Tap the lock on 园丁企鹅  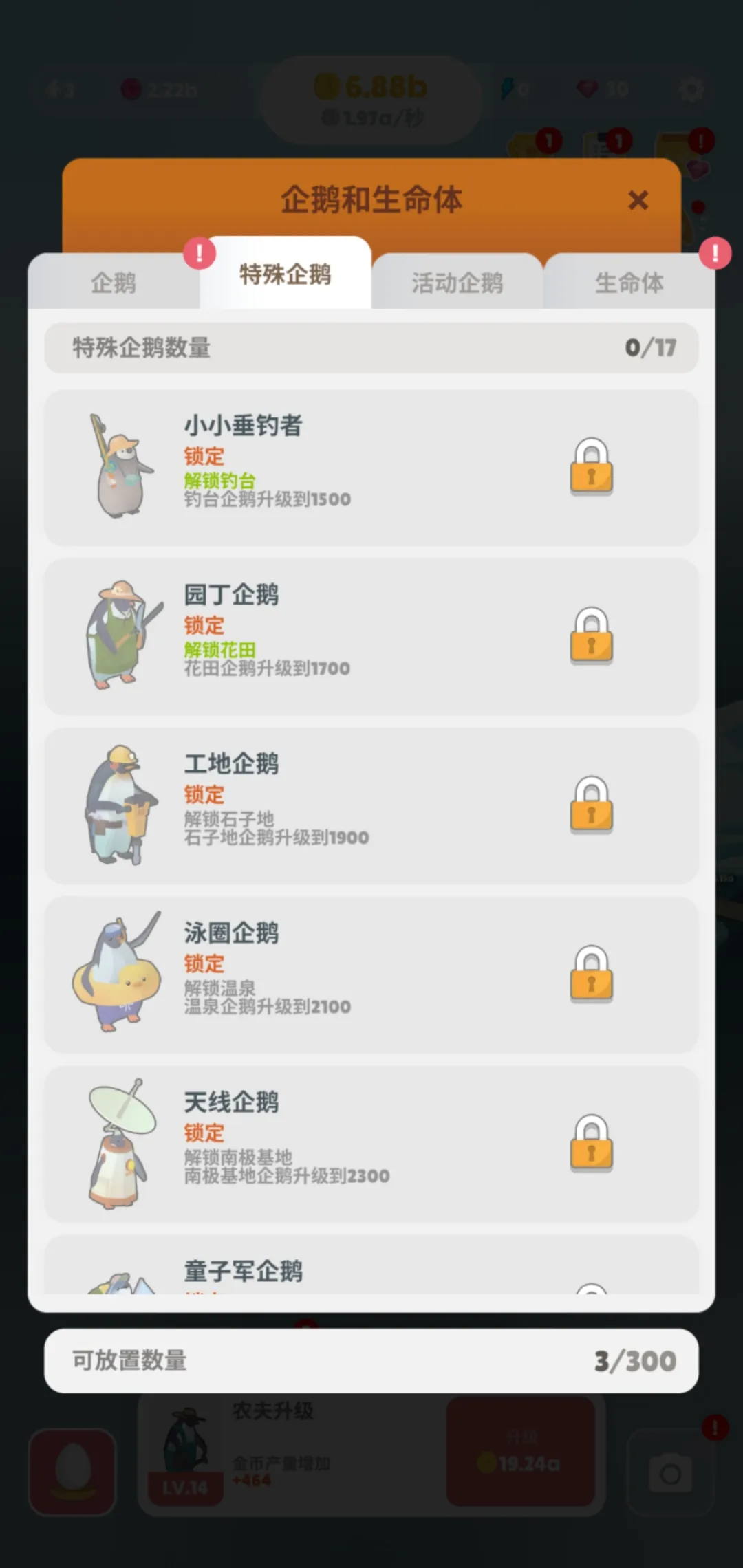[x=591, y=636]
